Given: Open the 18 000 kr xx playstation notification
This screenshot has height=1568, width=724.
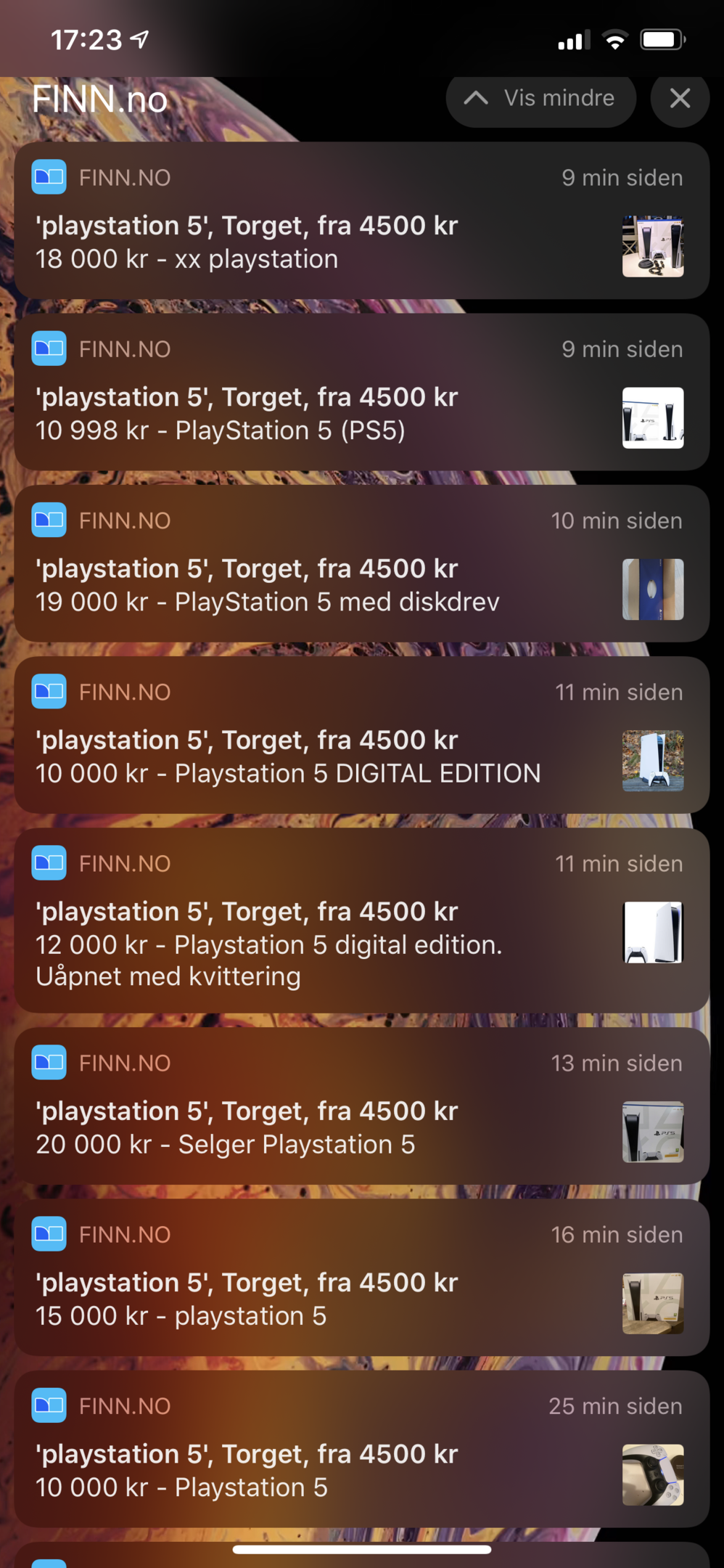Looking at the screenshot, I should click(361, 221).
